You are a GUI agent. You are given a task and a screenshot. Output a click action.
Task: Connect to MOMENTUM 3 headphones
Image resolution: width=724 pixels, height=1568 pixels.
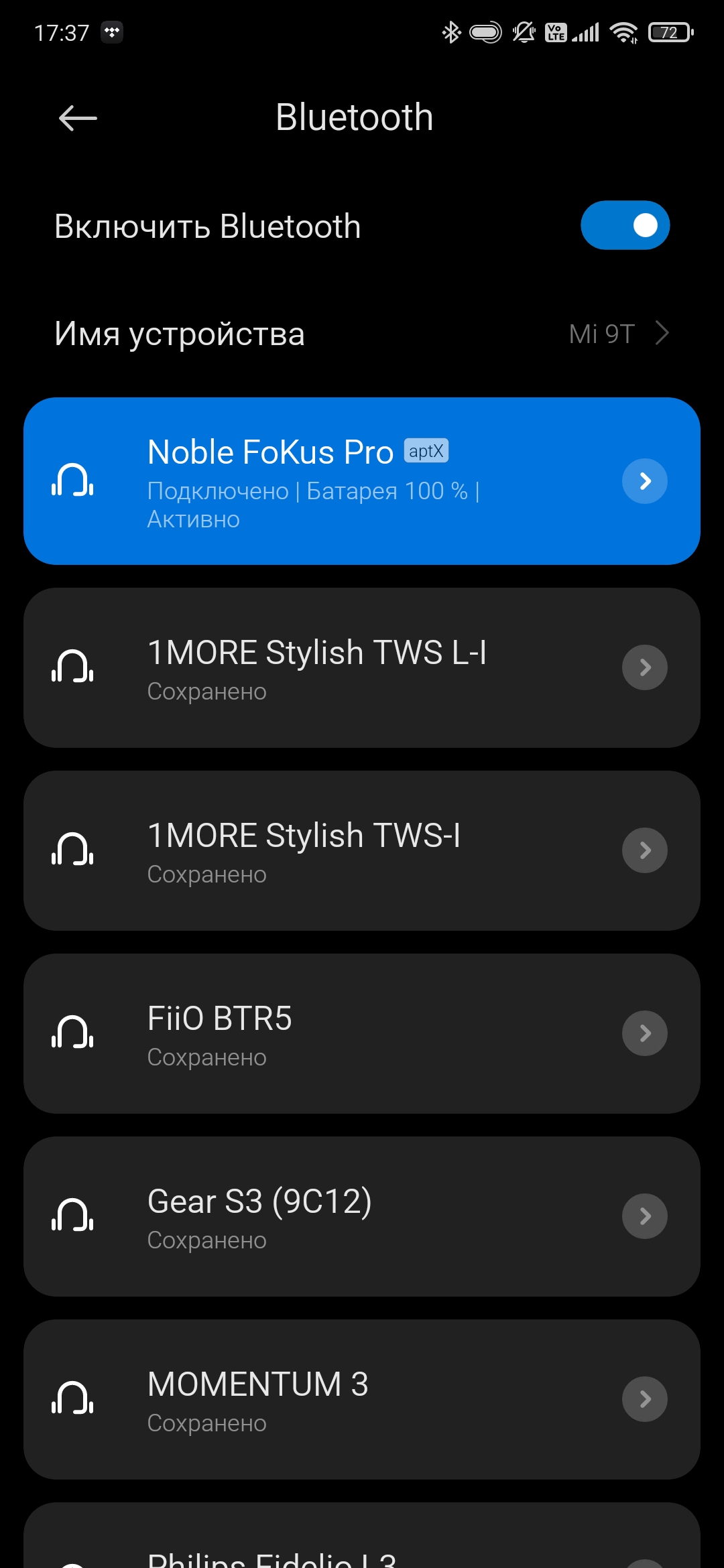pos(322,1400)
